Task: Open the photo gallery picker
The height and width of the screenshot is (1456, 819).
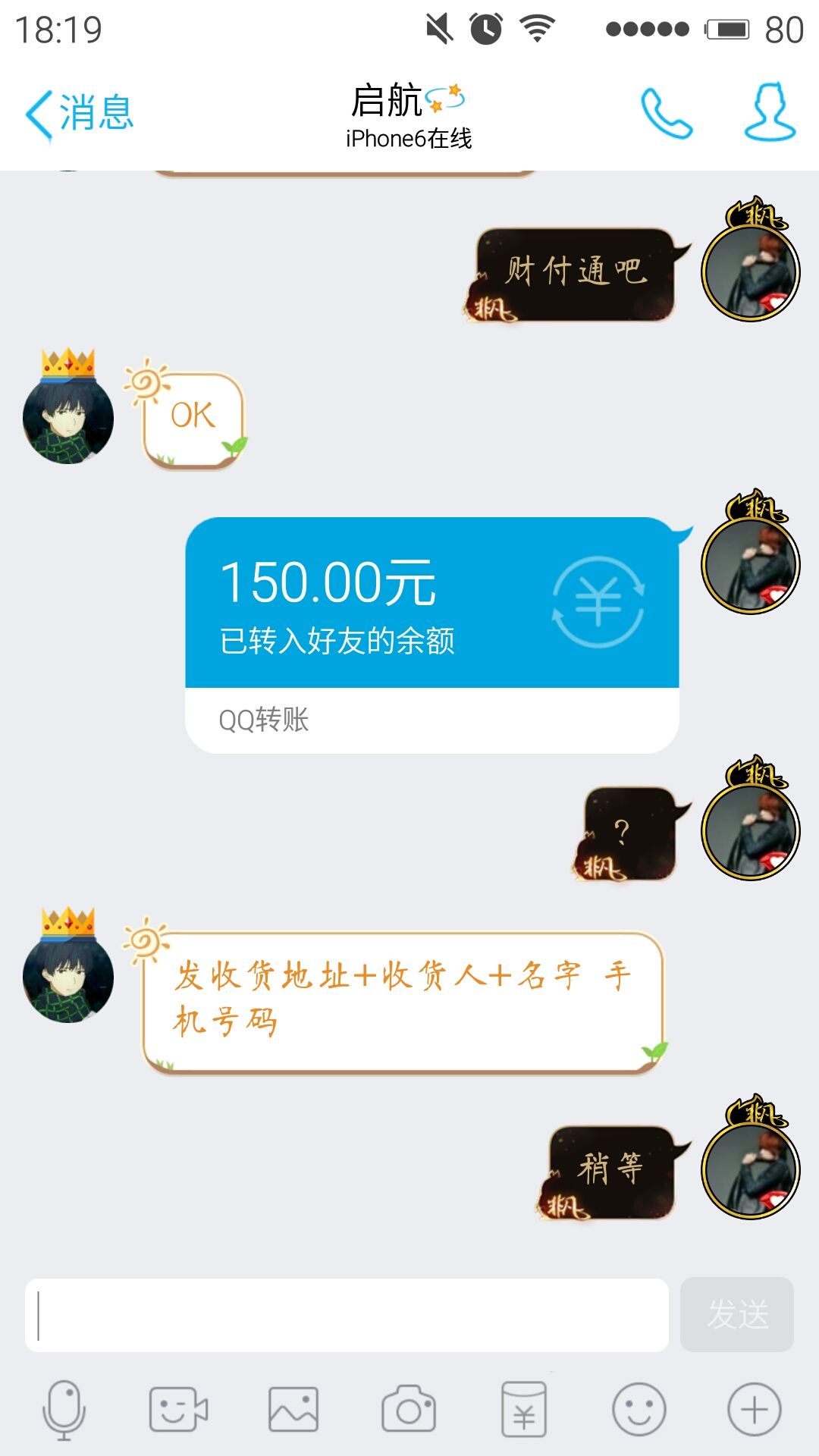Action: point(293,1410)
